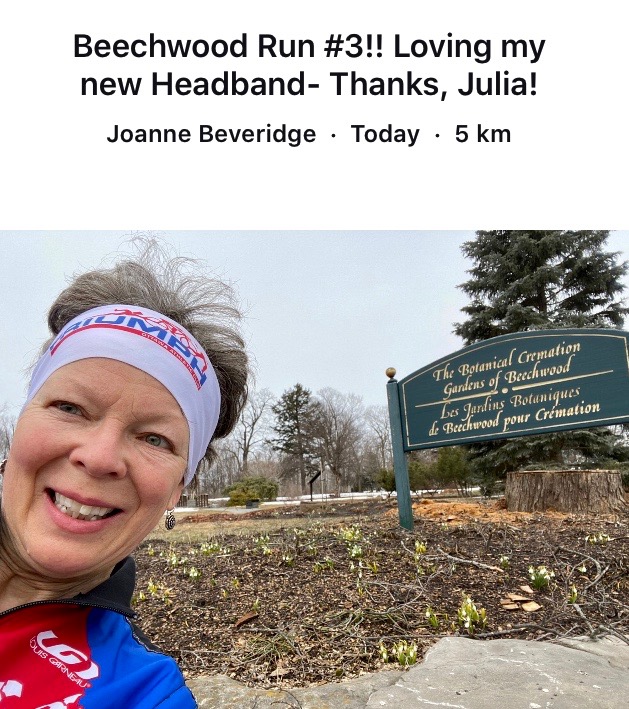The height and width of the screenshot is (709, 629).
Task: Open the Beechwood Run selfie photo
Action: tap(314, 469)
